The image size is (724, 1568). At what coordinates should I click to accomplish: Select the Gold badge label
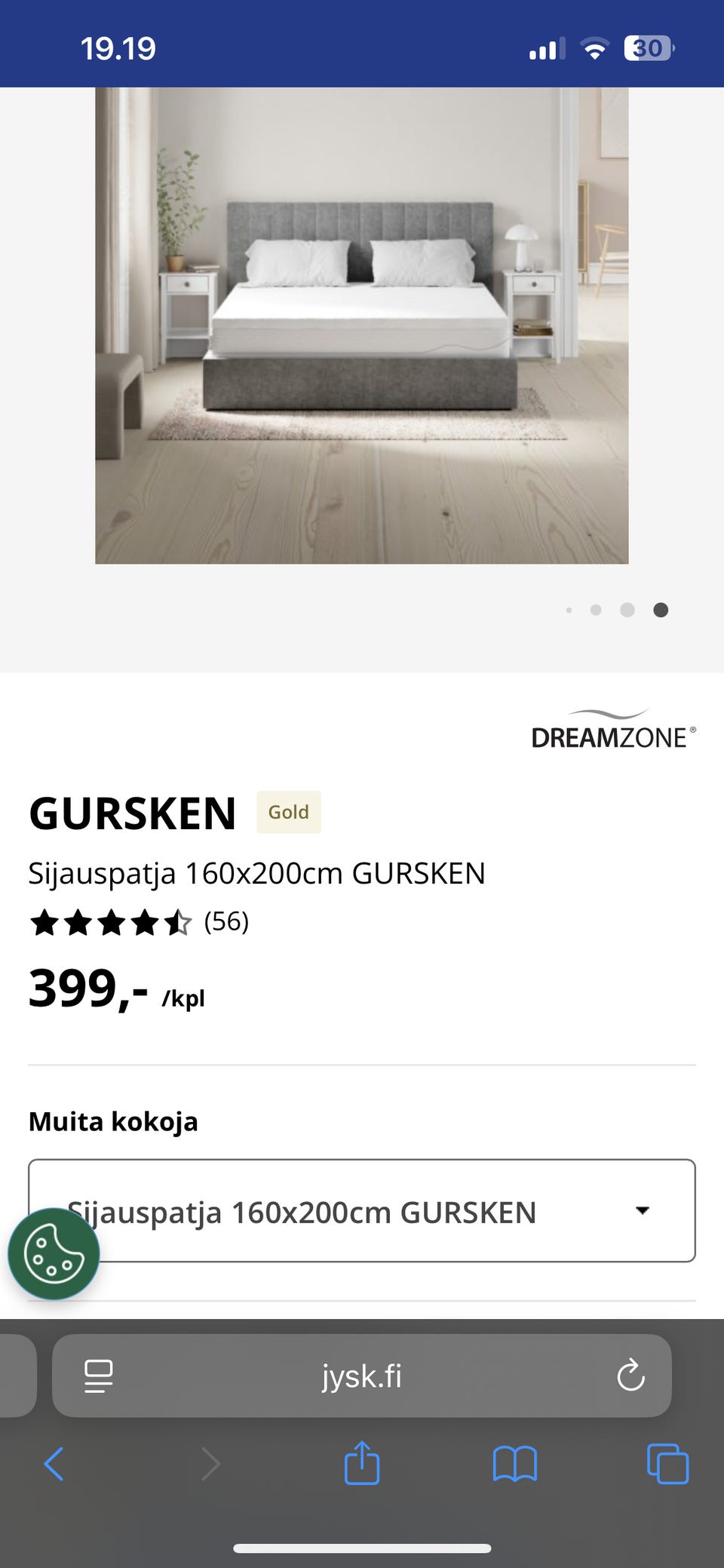point(288,812)
